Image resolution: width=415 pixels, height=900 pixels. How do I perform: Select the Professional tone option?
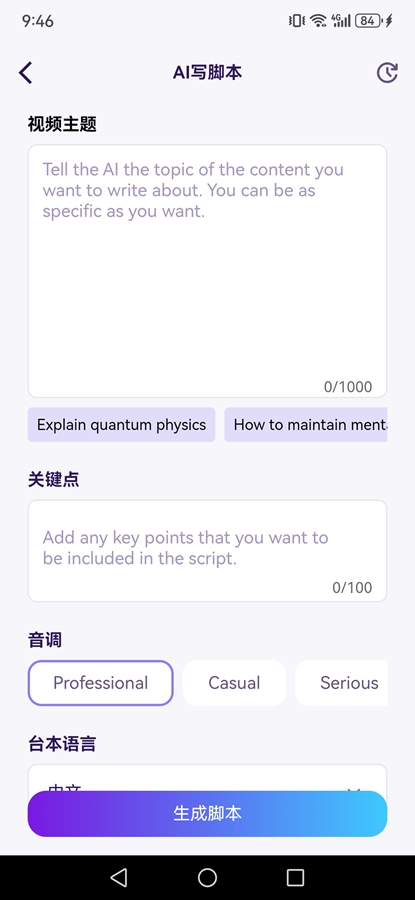pos(100,683)
